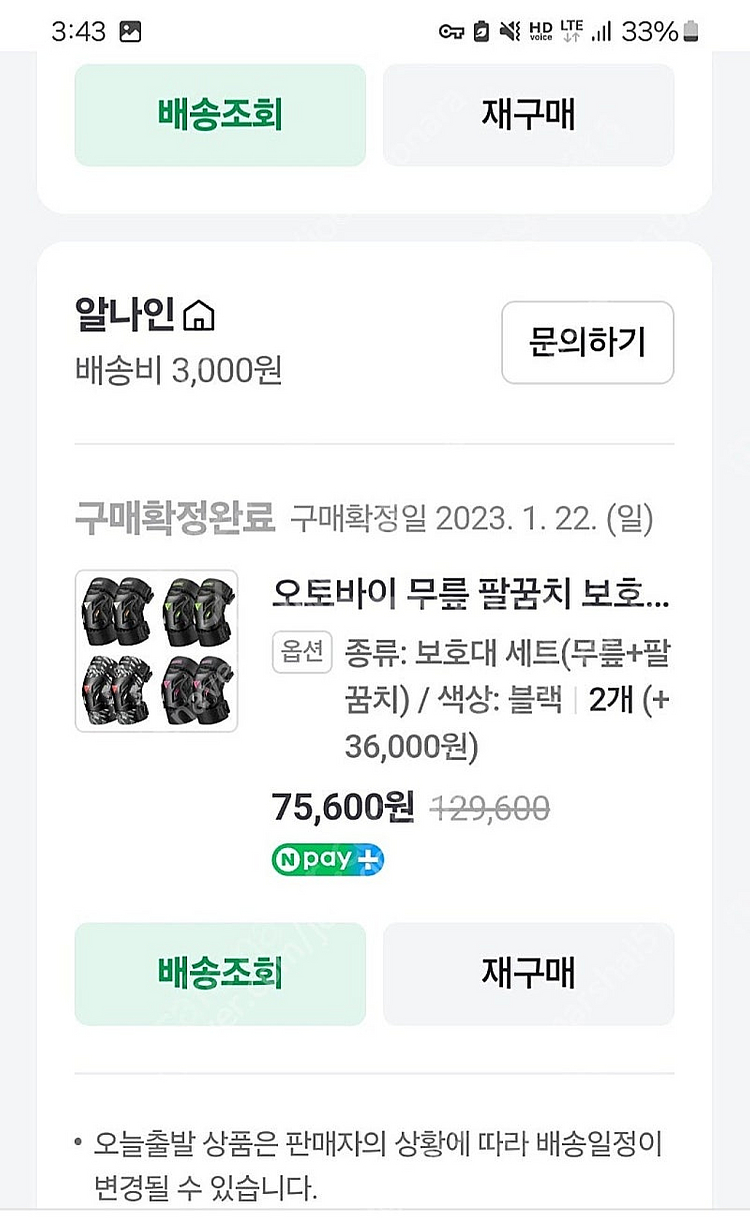Click the bottom 배송조회 delivery tracking button

pyautogui.click(x=219, y=974)
